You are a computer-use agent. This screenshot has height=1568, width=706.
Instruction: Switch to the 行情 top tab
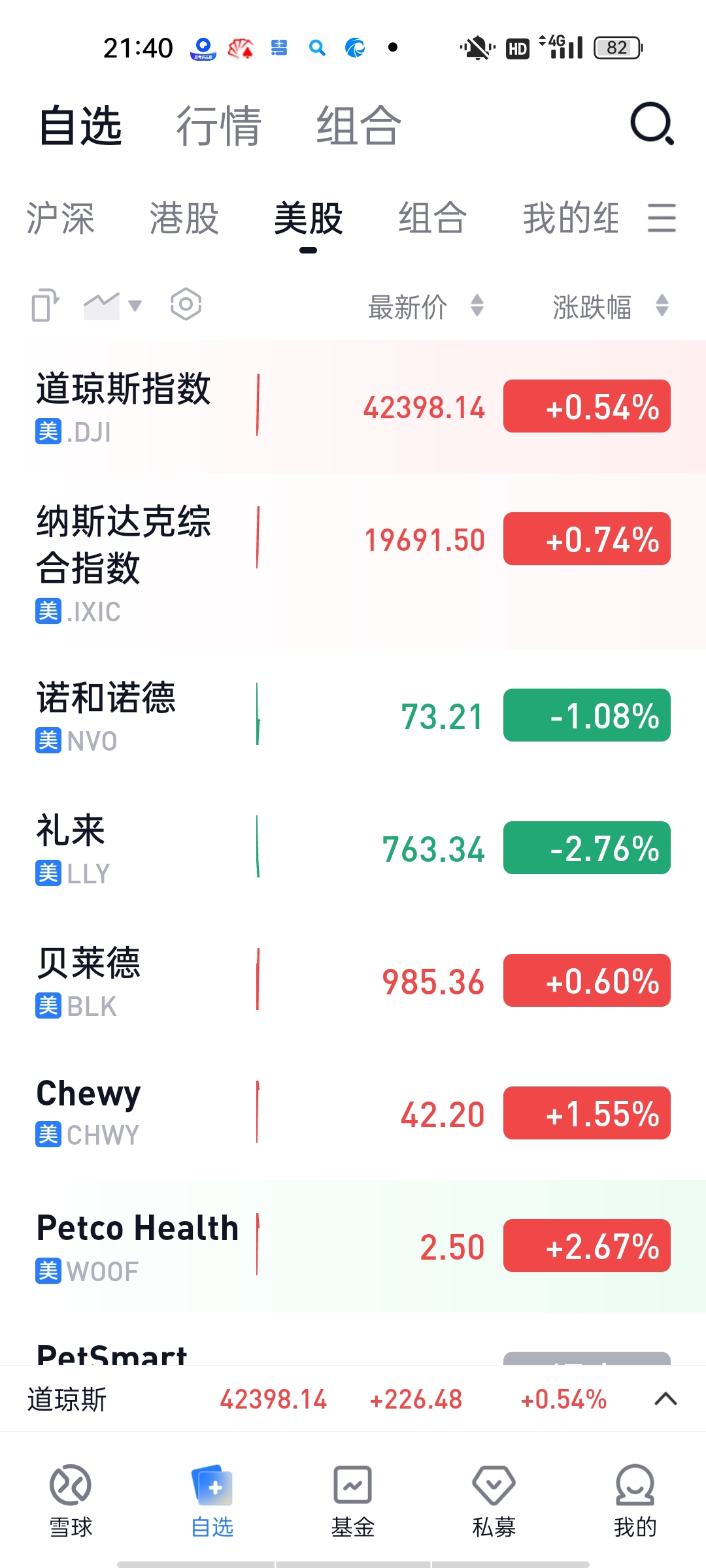[219, 125]
